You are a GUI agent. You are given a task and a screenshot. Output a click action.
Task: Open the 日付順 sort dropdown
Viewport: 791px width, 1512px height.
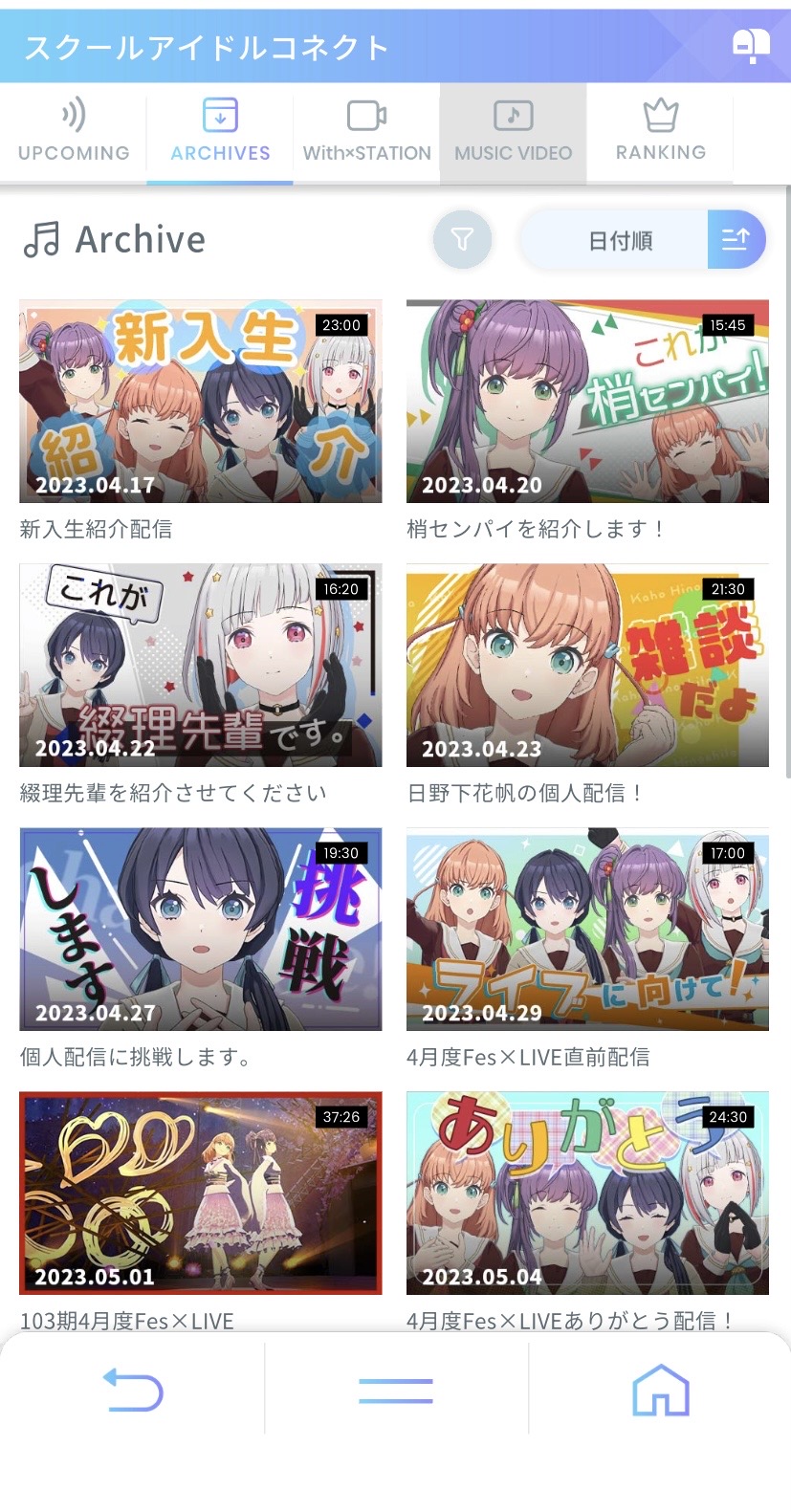coord(619,240)
